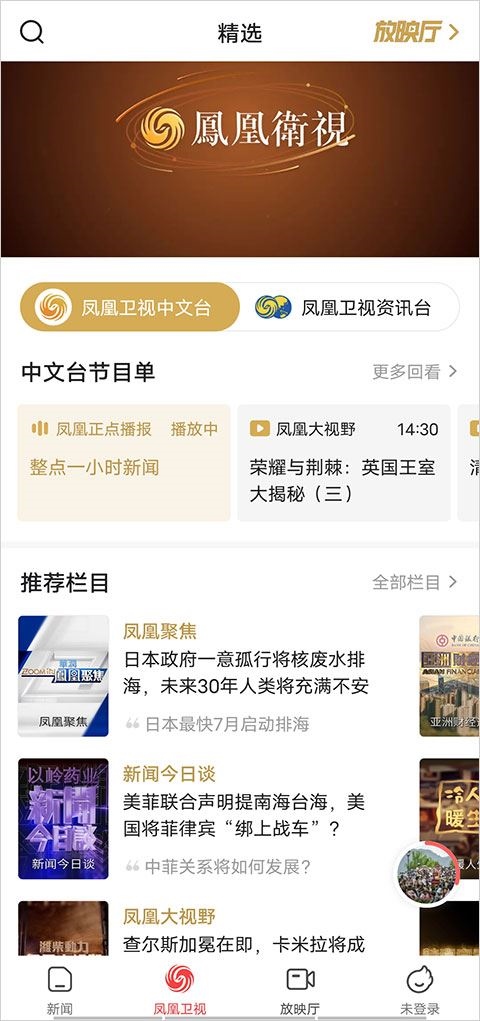Go to the 凤凰卫视 bottom tab

[180, 990]
